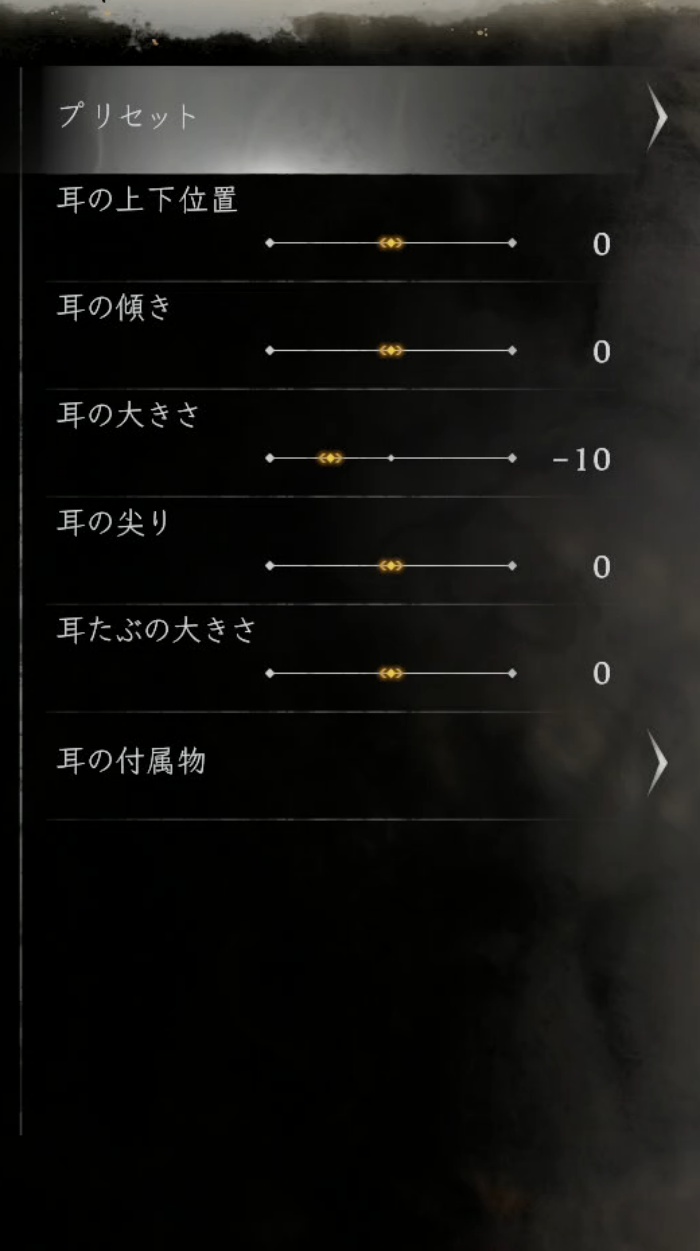Tap the 耳の上下位置 slider track

[391, 243]
